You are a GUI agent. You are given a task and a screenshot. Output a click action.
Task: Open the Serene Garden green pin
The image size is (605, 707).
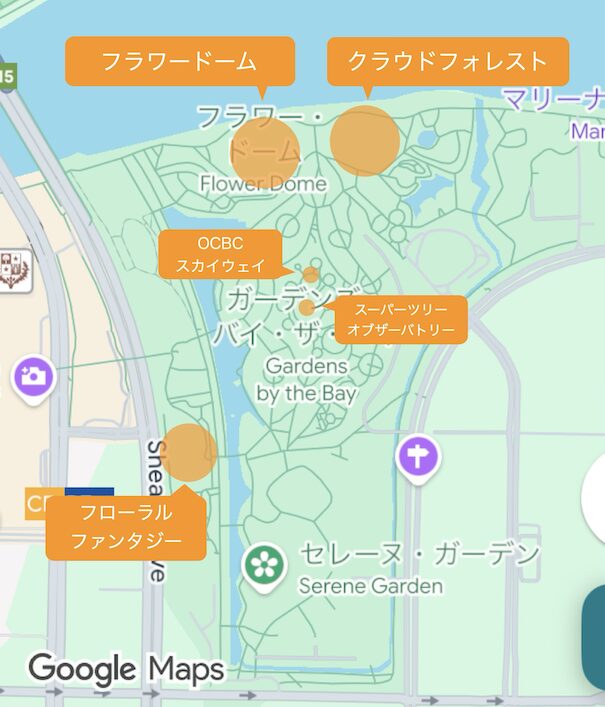263,566
